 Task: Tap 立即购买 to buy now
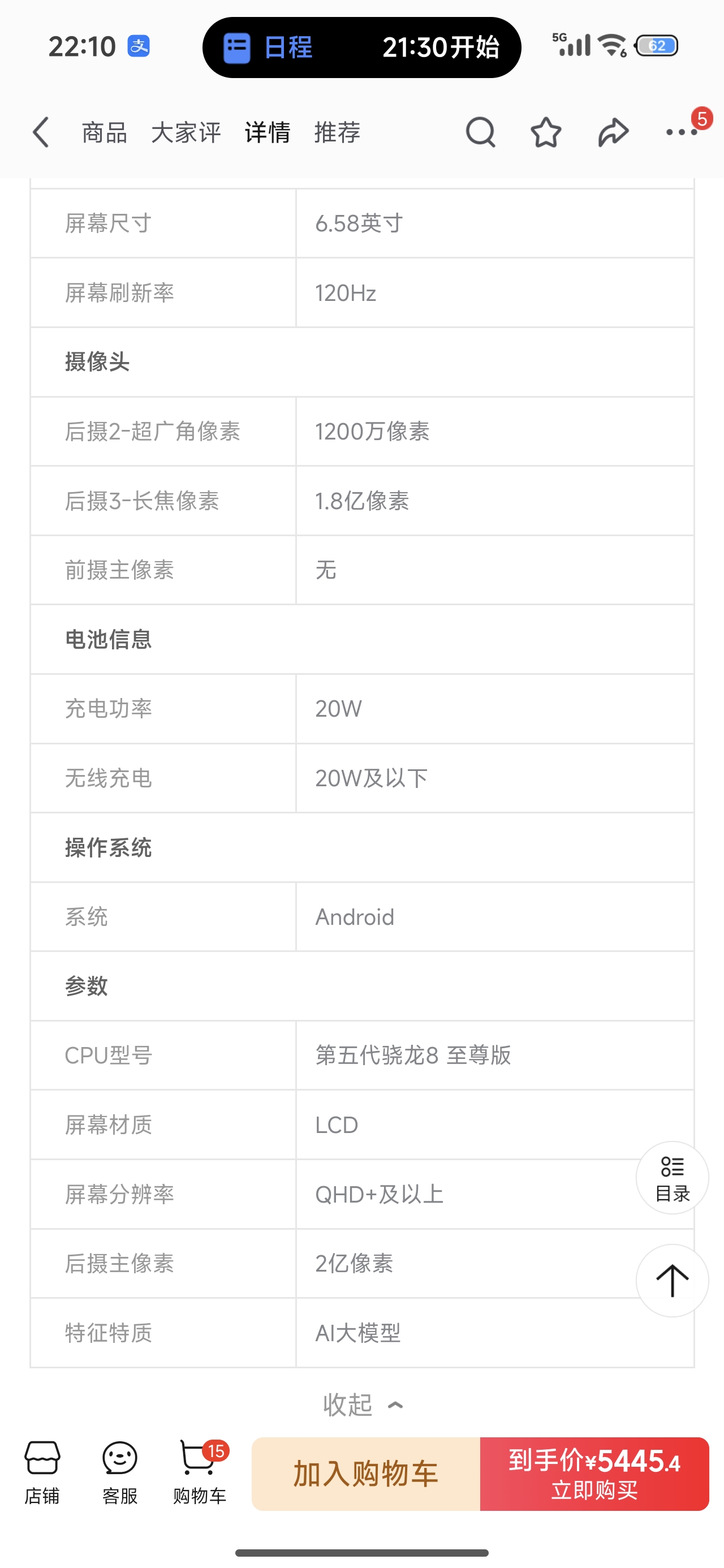coord(594,1474)
